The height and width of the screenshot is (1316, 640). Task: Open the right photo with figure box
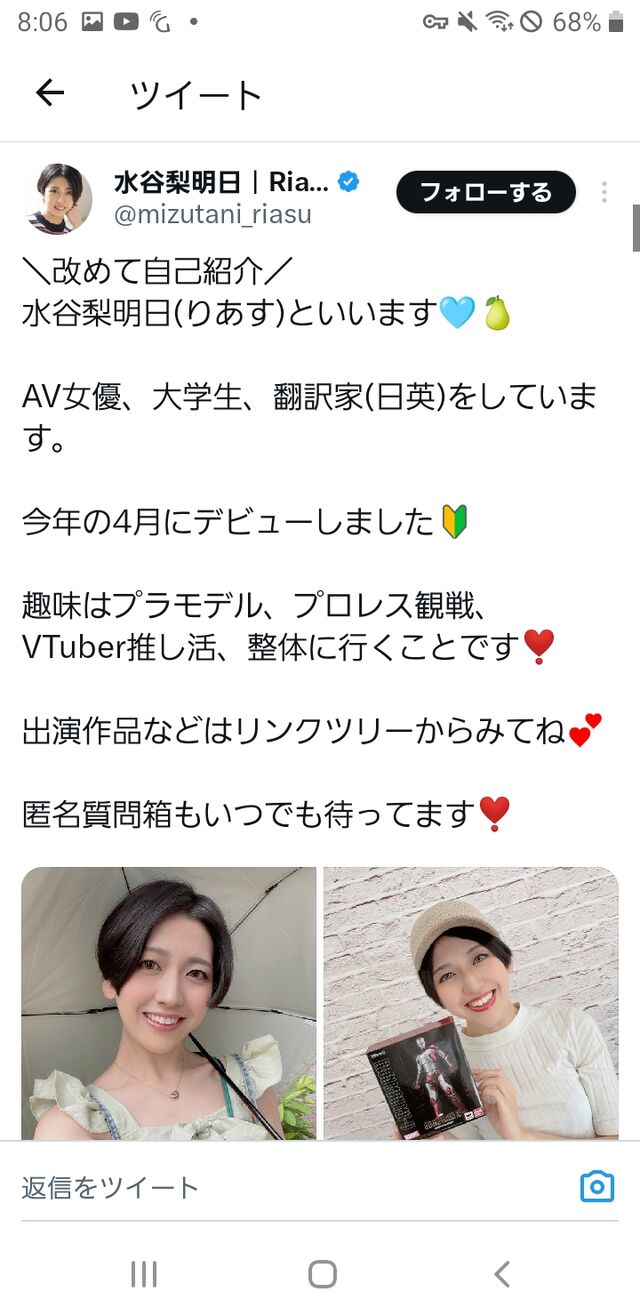[x=471, y=1003]
